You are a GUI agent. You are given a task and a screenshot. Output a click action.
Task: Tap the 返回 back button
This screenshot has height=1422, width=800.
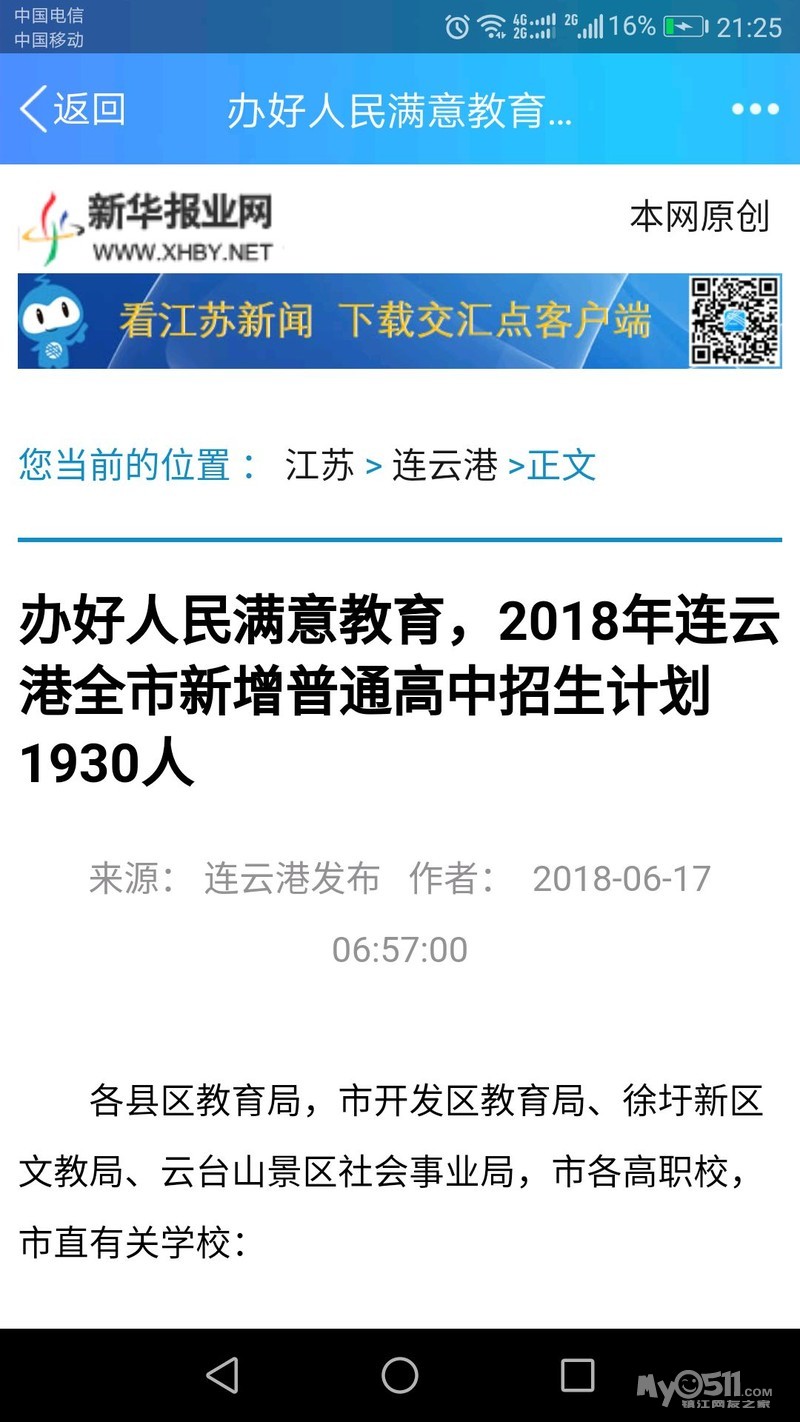tap(73, 109)
